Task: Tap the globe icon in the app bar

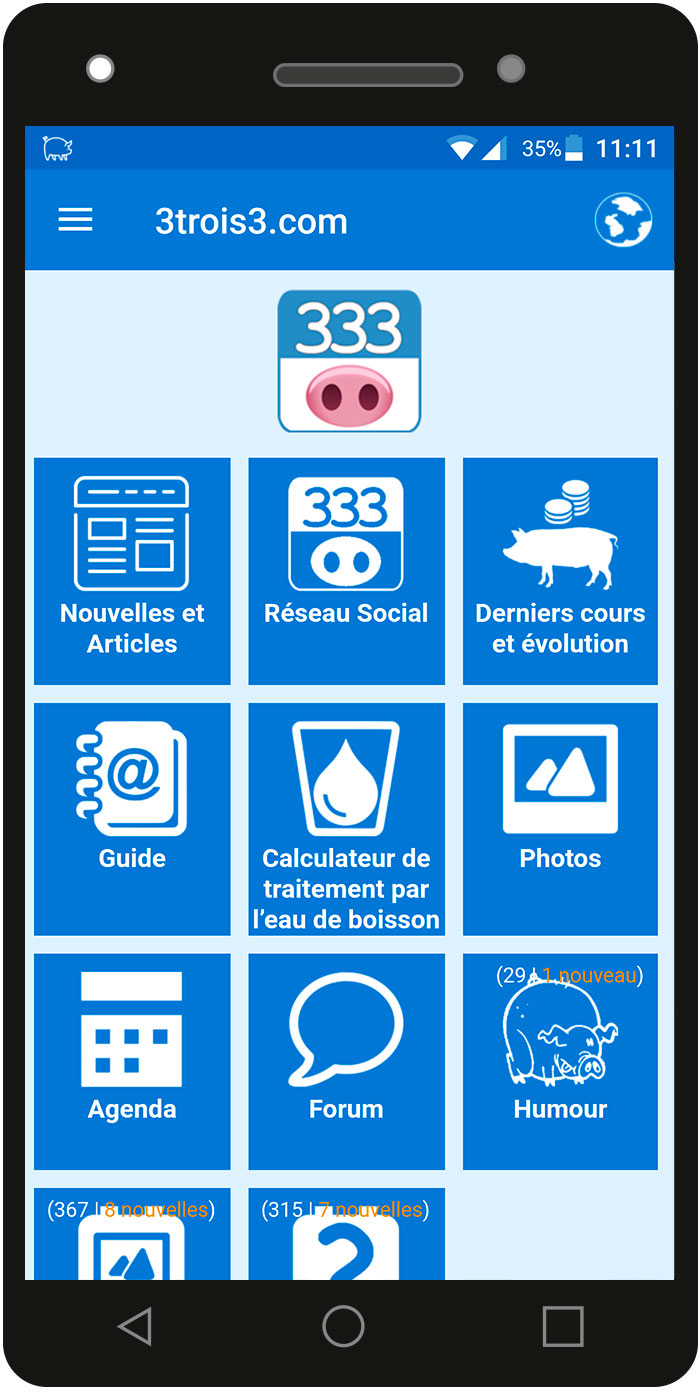Action: (x=623, y=220)
